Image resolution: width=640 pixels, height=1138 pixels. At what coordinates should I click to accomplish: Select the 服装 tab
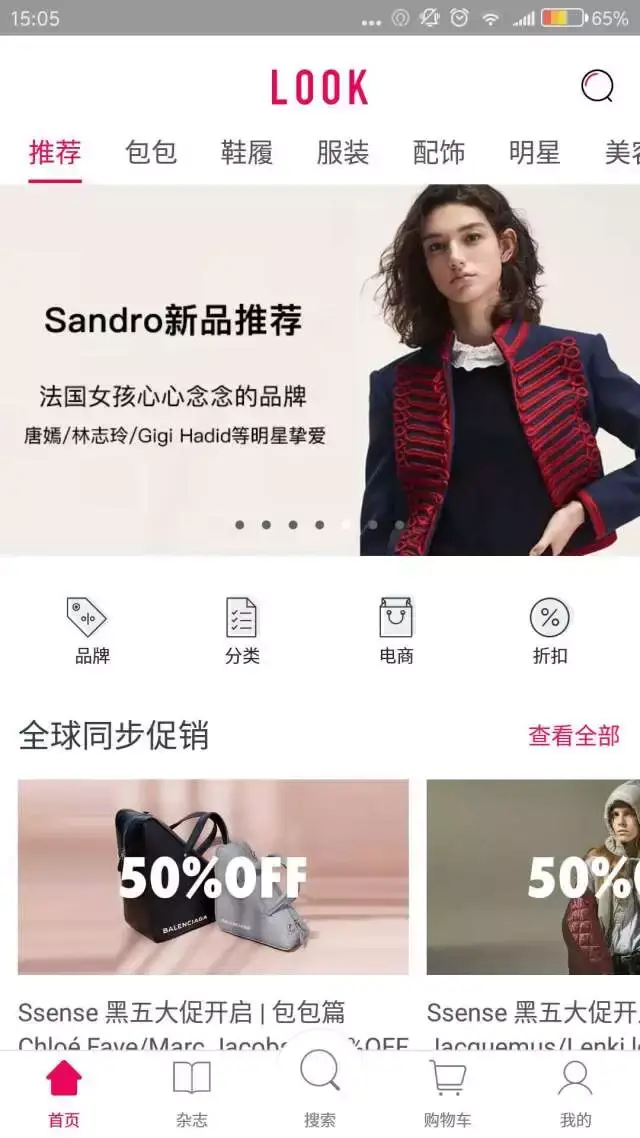pyautogui.click(x=342, y=152)
